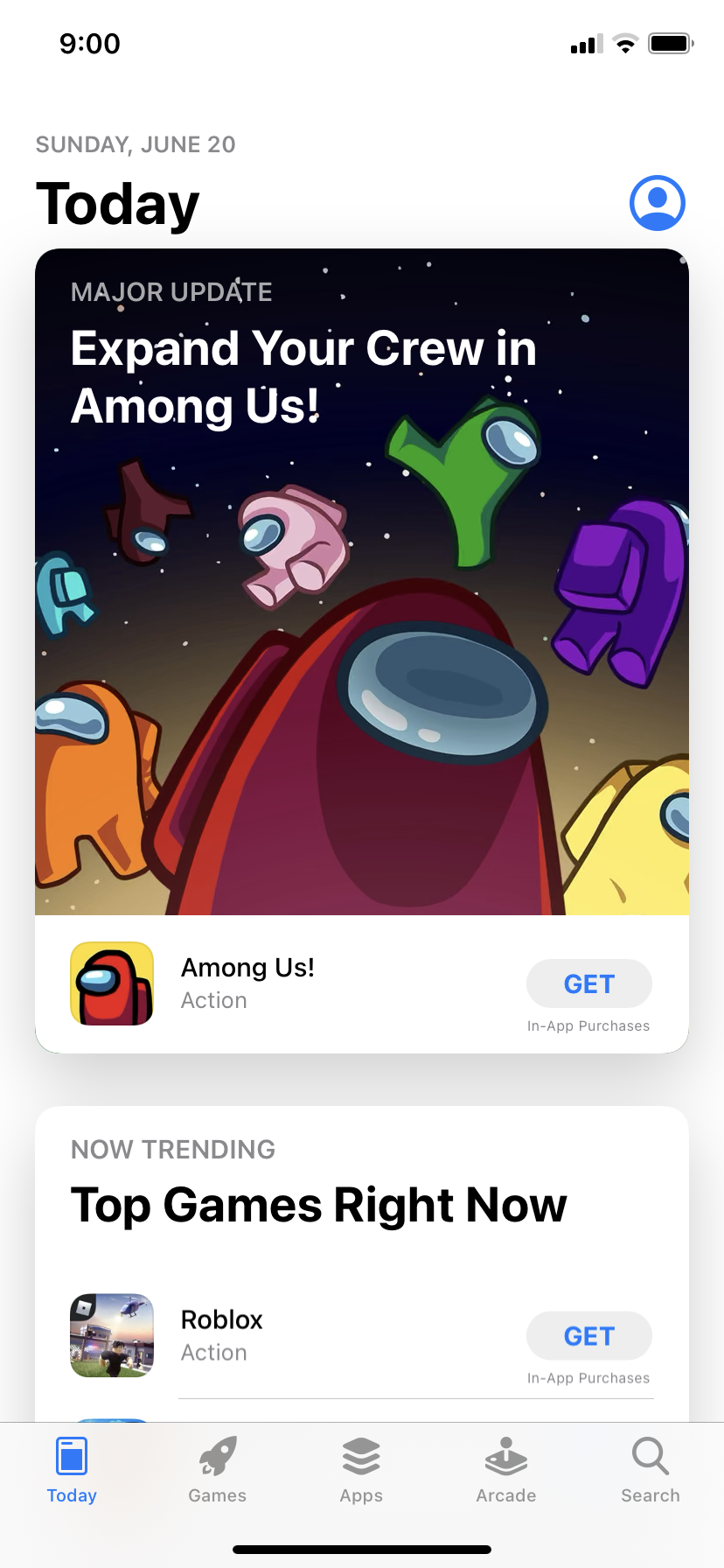Open the Roblox app listing

221,1335
